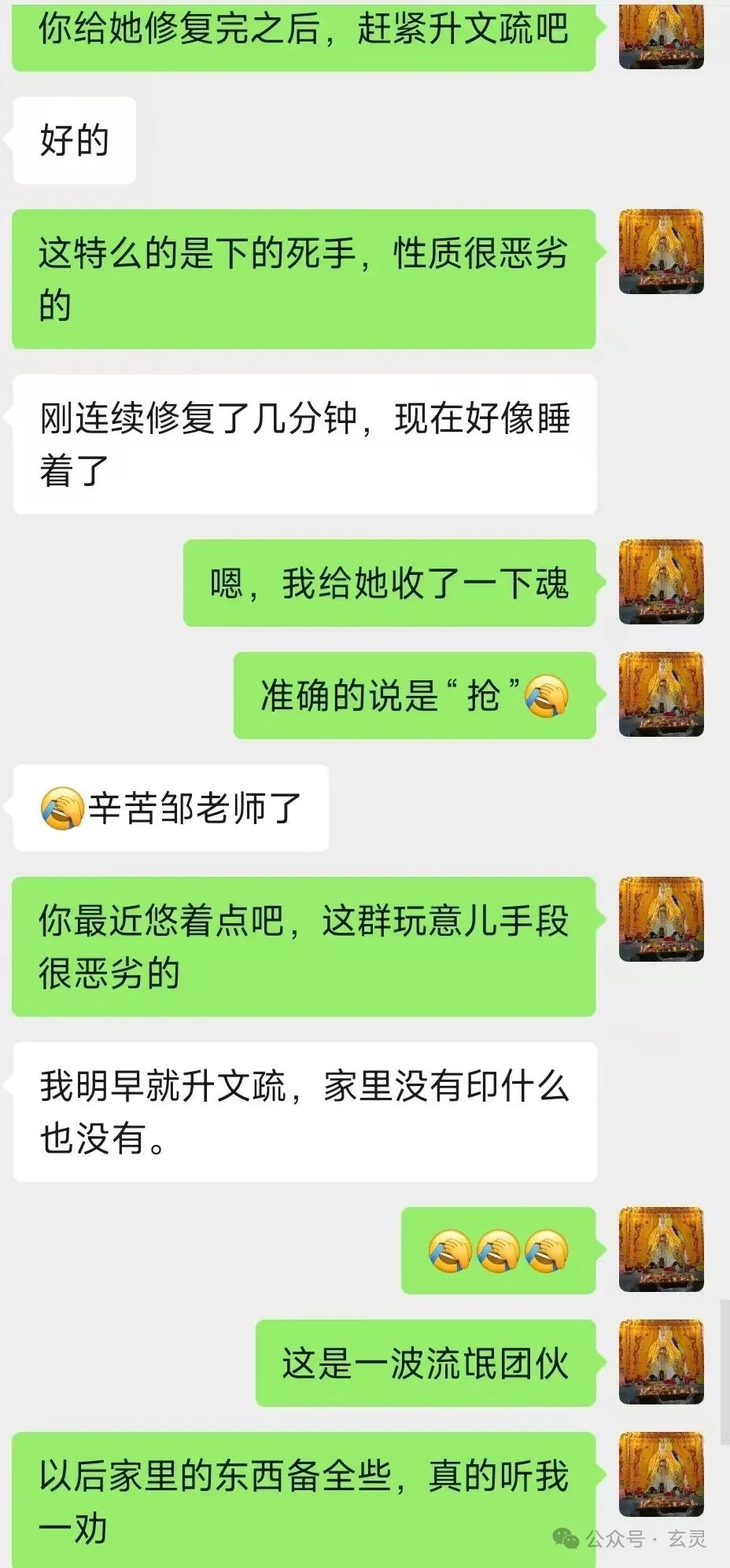Open profile avatar beside "准确的说是抢" message
The width and height of the screenshot is (730, 1568).
click(x=661, y=694)
